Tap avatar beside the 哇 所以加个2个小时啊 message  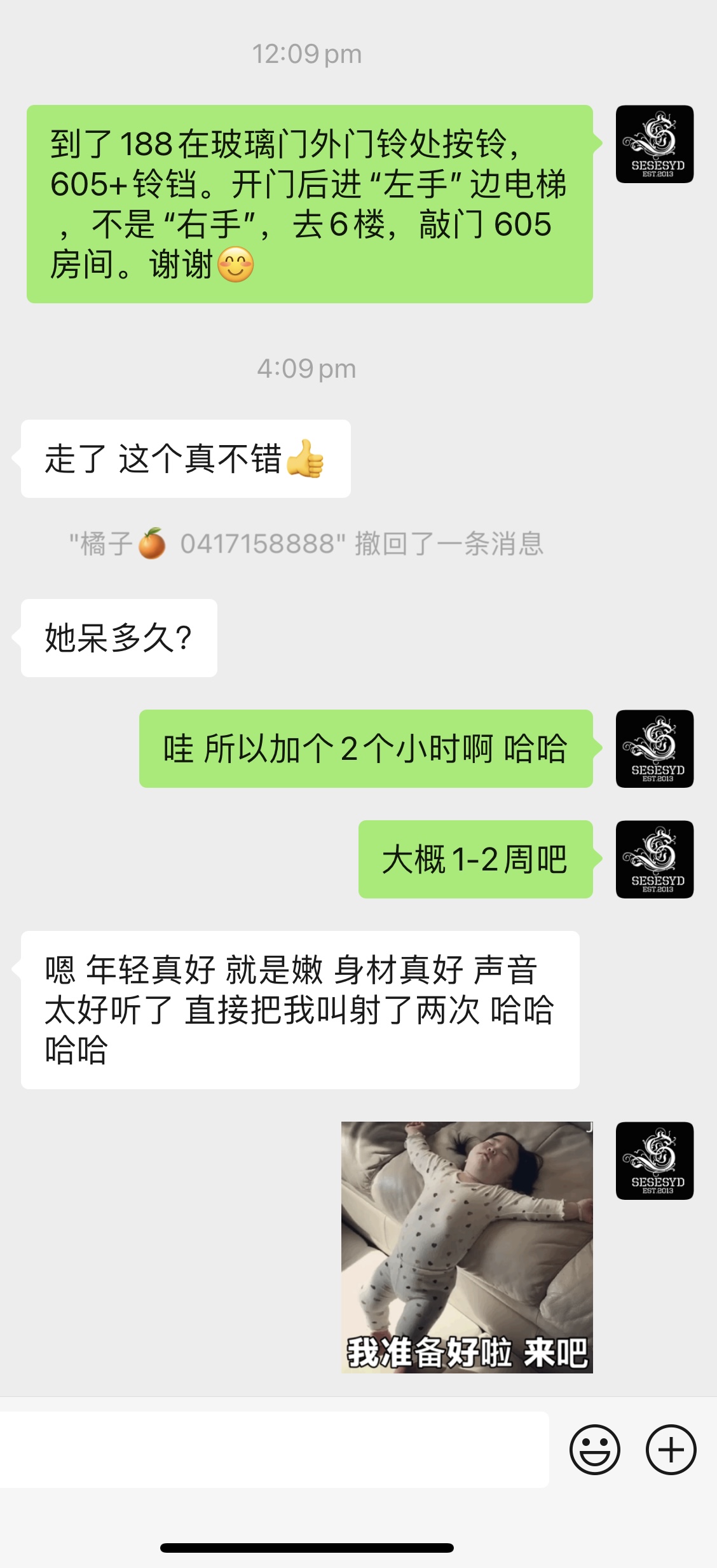point(654,748)
